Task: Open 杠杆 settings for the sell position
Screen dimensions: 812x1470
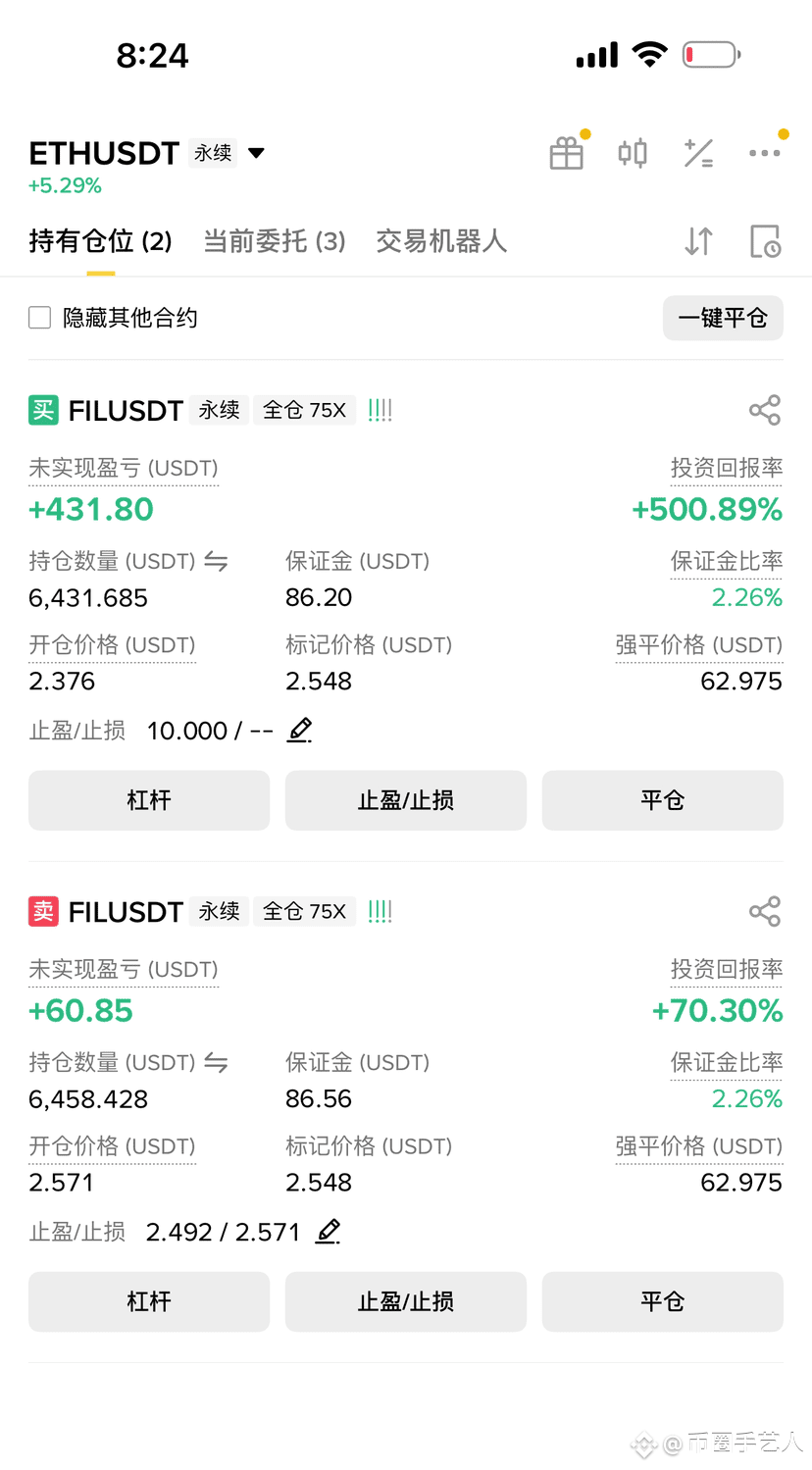Action: pyautogui.click(x=148, y=1301)
